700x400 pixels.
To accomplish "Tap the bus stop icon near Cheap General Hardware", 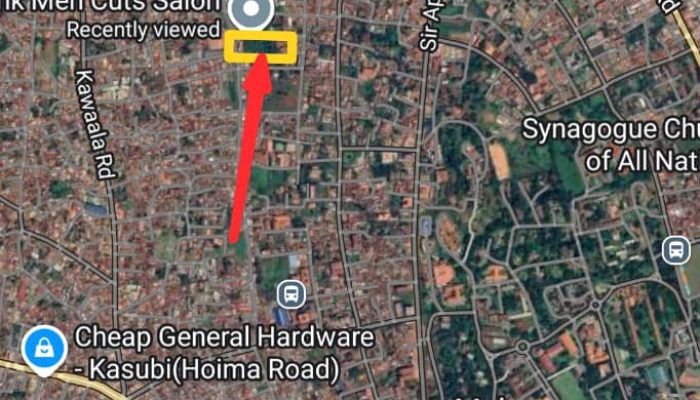I will coord(290,293).
